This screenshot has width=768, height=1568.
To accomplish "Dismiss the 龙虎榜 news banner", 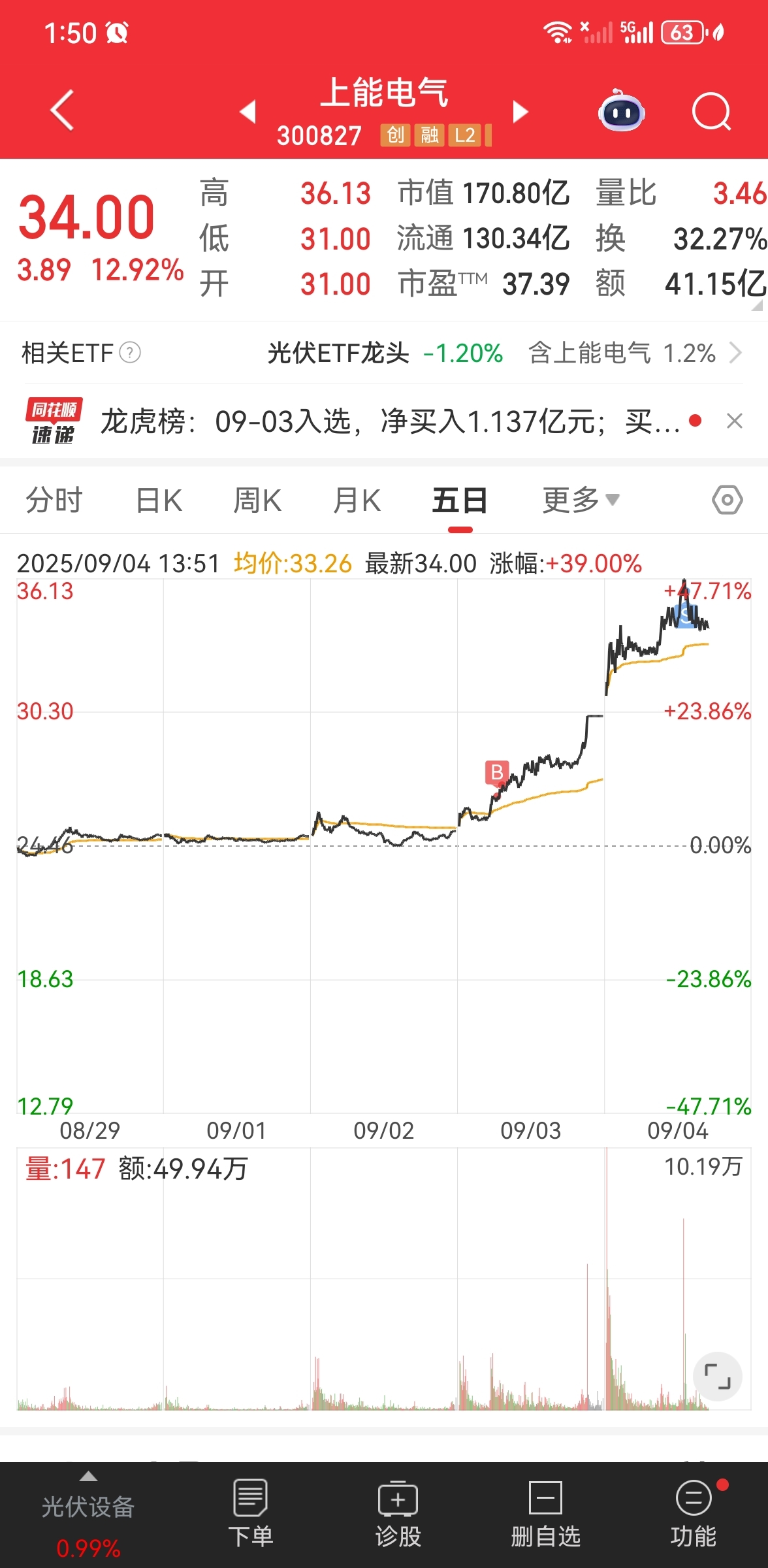I will [735, 421].
